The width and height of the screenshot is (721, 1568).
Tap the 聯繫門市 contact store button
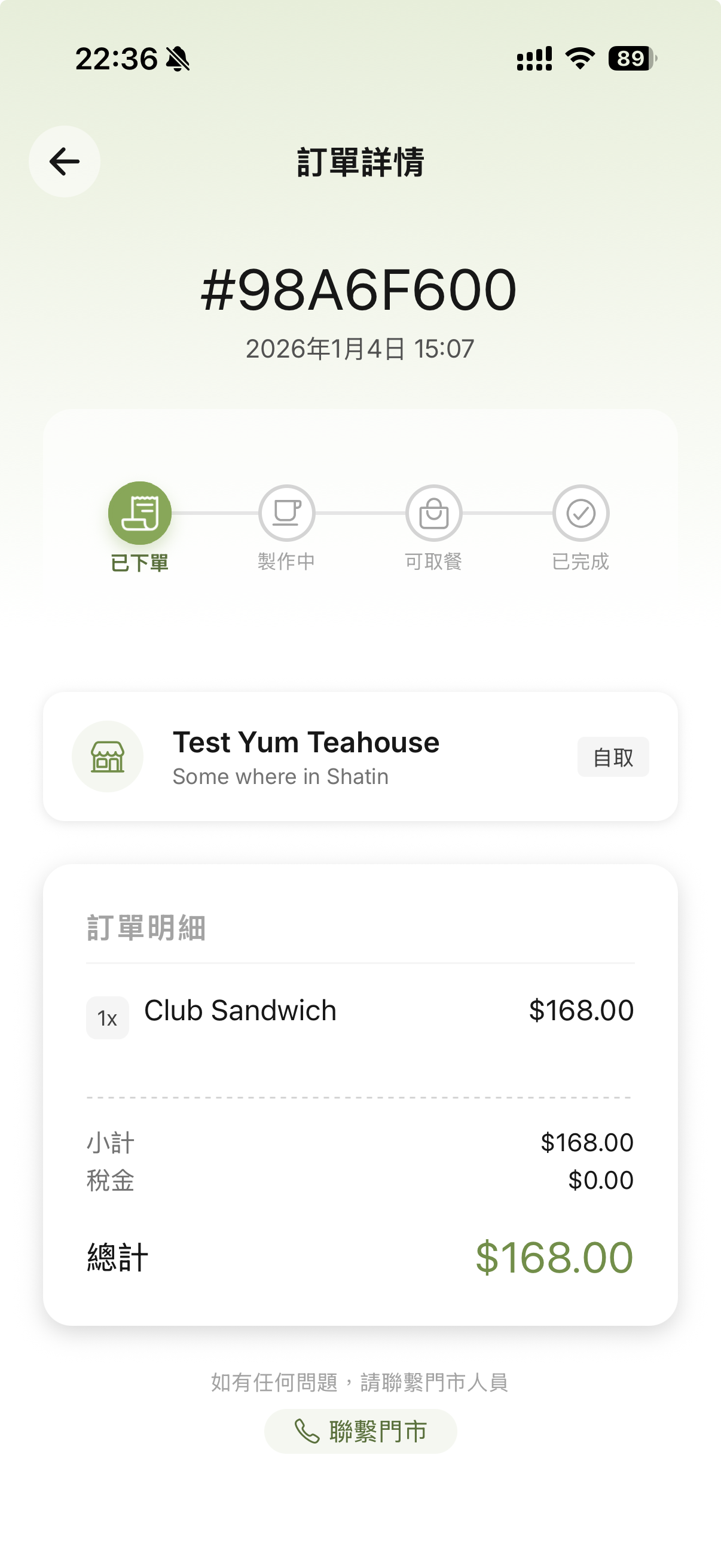pyautogui.click(x=360, y=1431)
